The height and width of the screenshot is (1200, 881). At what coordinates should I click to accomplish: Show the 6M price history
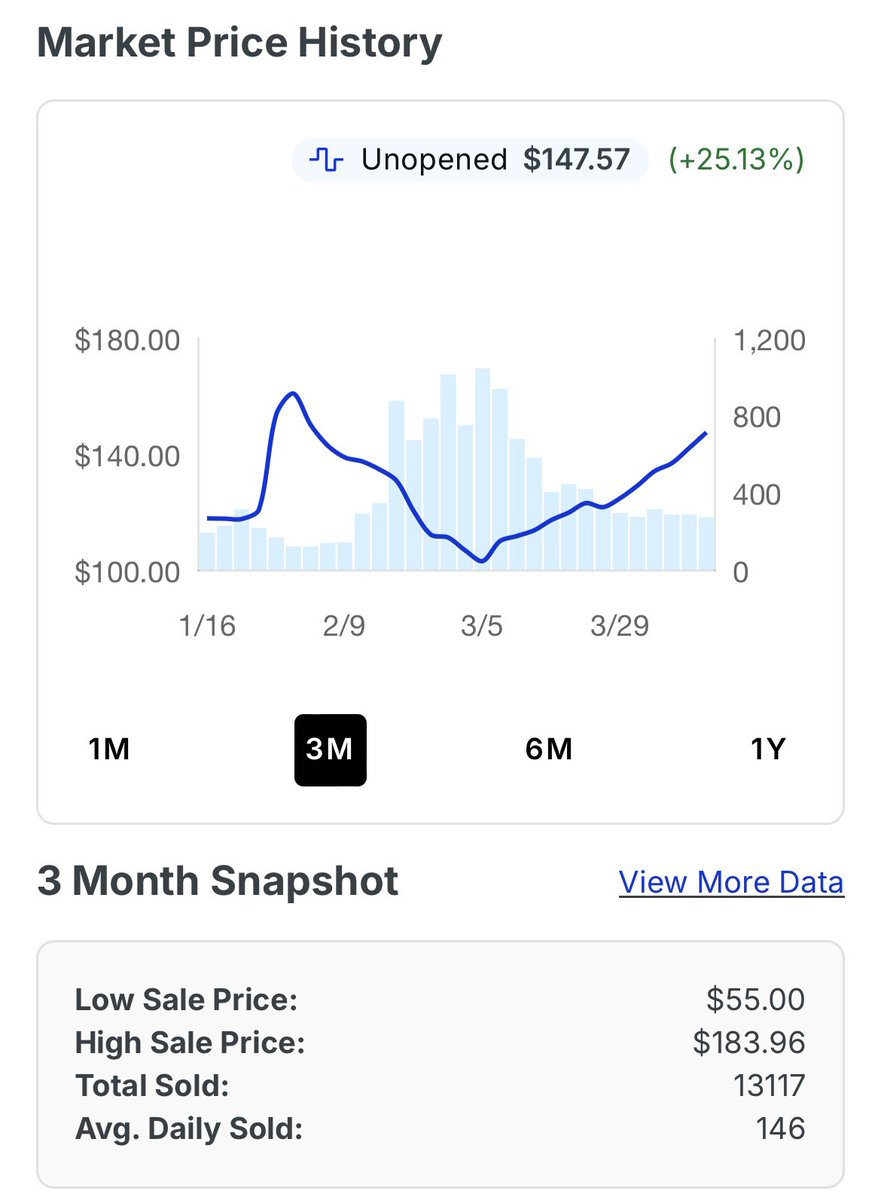coord(548,749)
